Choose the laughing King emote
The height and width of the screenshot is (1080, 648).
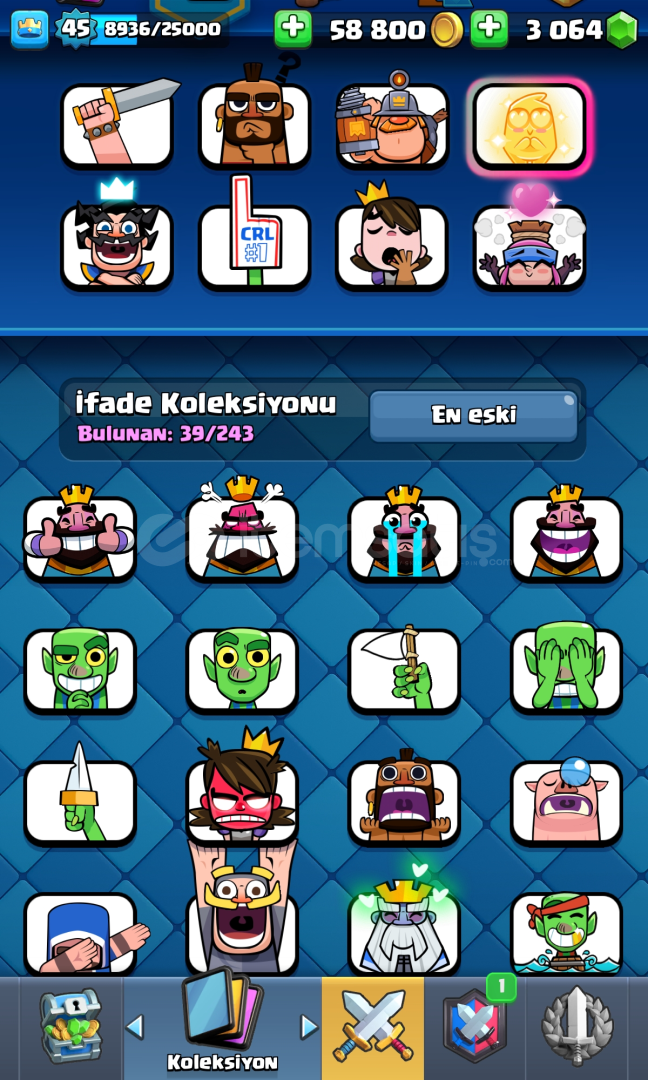point(566,537)
